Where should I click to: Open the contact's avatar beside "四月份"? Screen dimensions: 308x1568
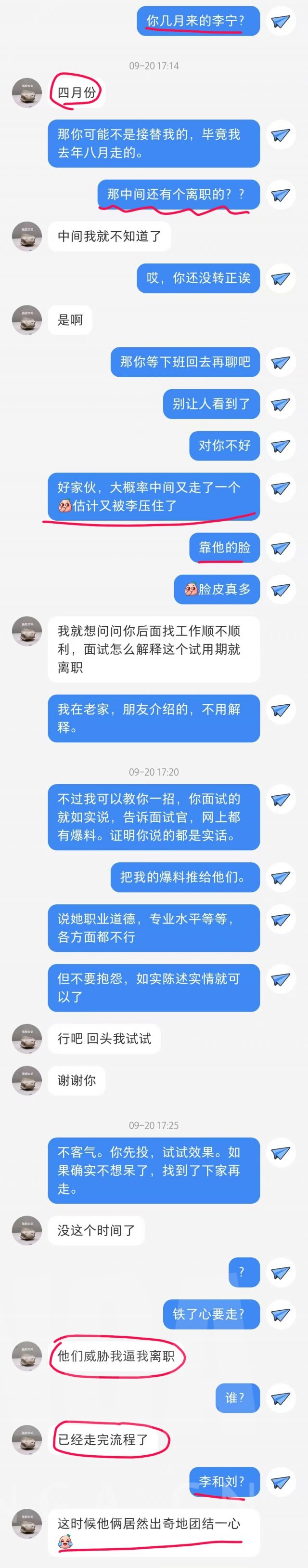coord(27,93)
